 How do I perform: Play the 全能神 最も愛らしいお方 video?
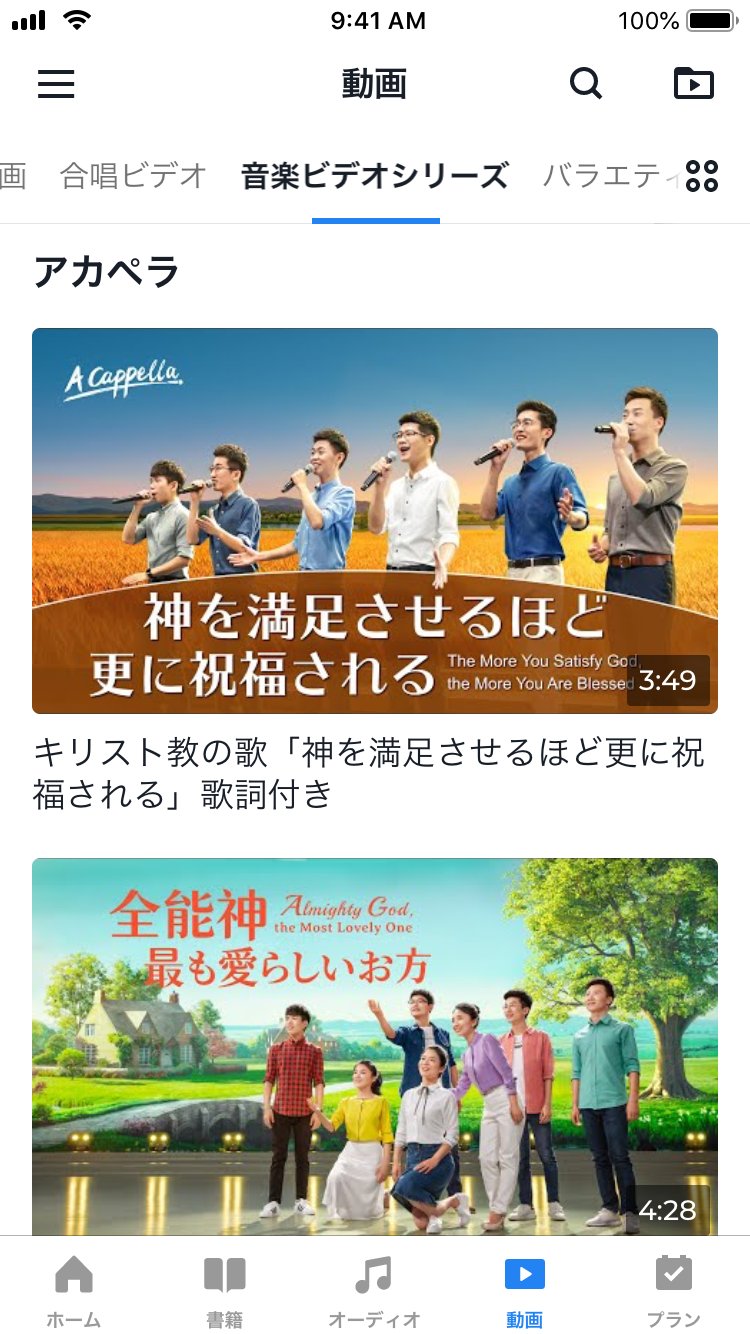[x=375, y=1045]
